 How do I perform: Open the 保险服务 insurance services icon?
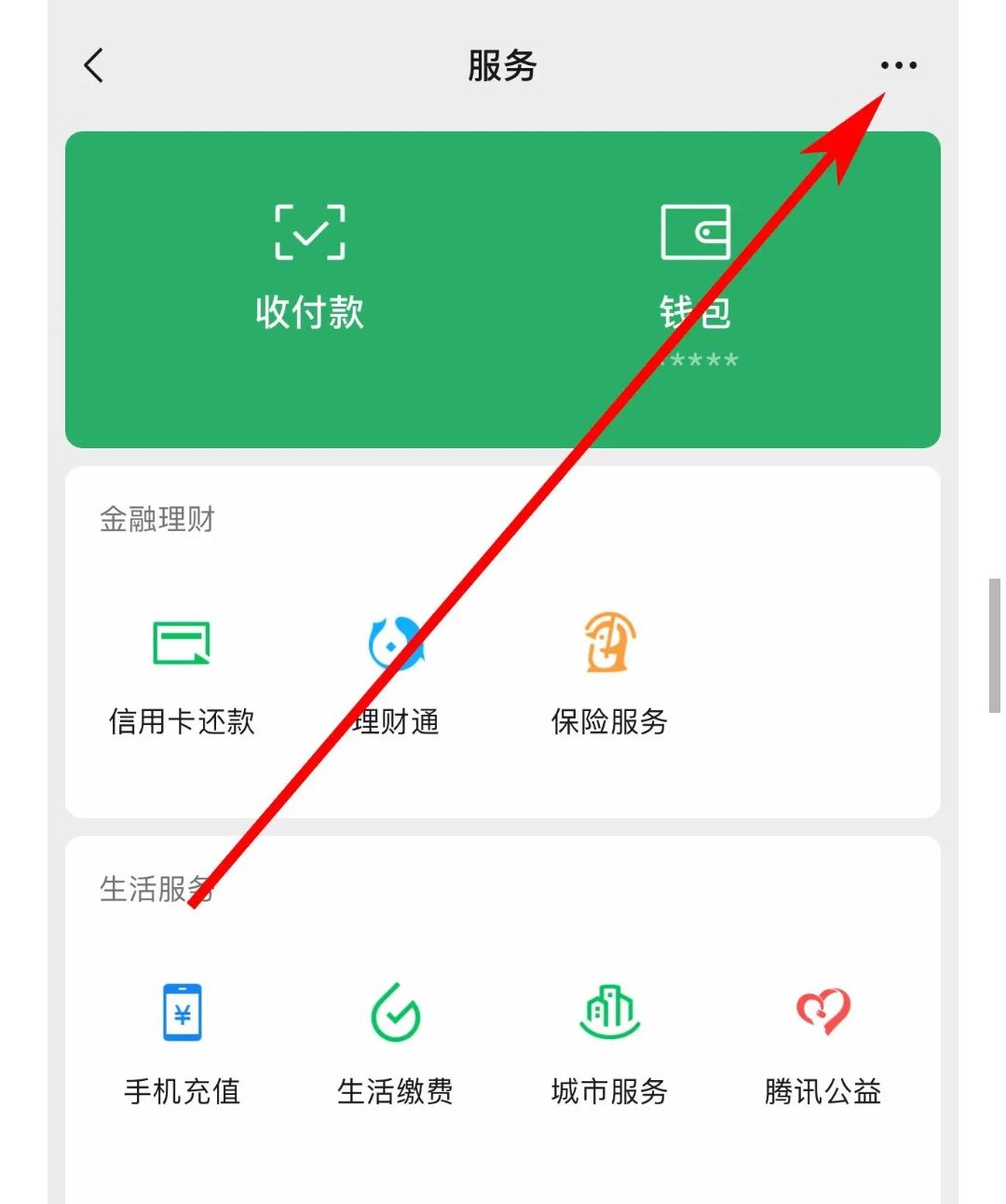(608, 643)
